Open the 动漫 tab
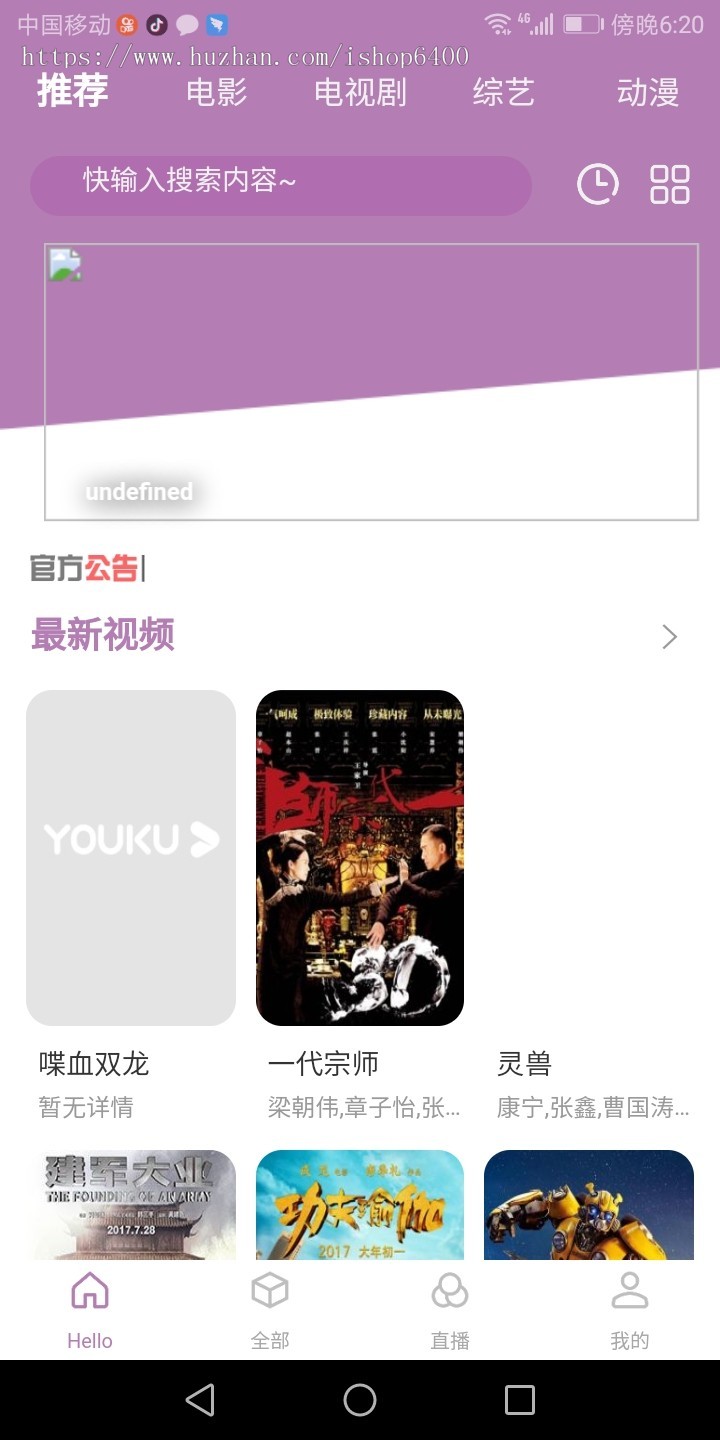This screenshot has width=720, height=1440. coord(646,92)
